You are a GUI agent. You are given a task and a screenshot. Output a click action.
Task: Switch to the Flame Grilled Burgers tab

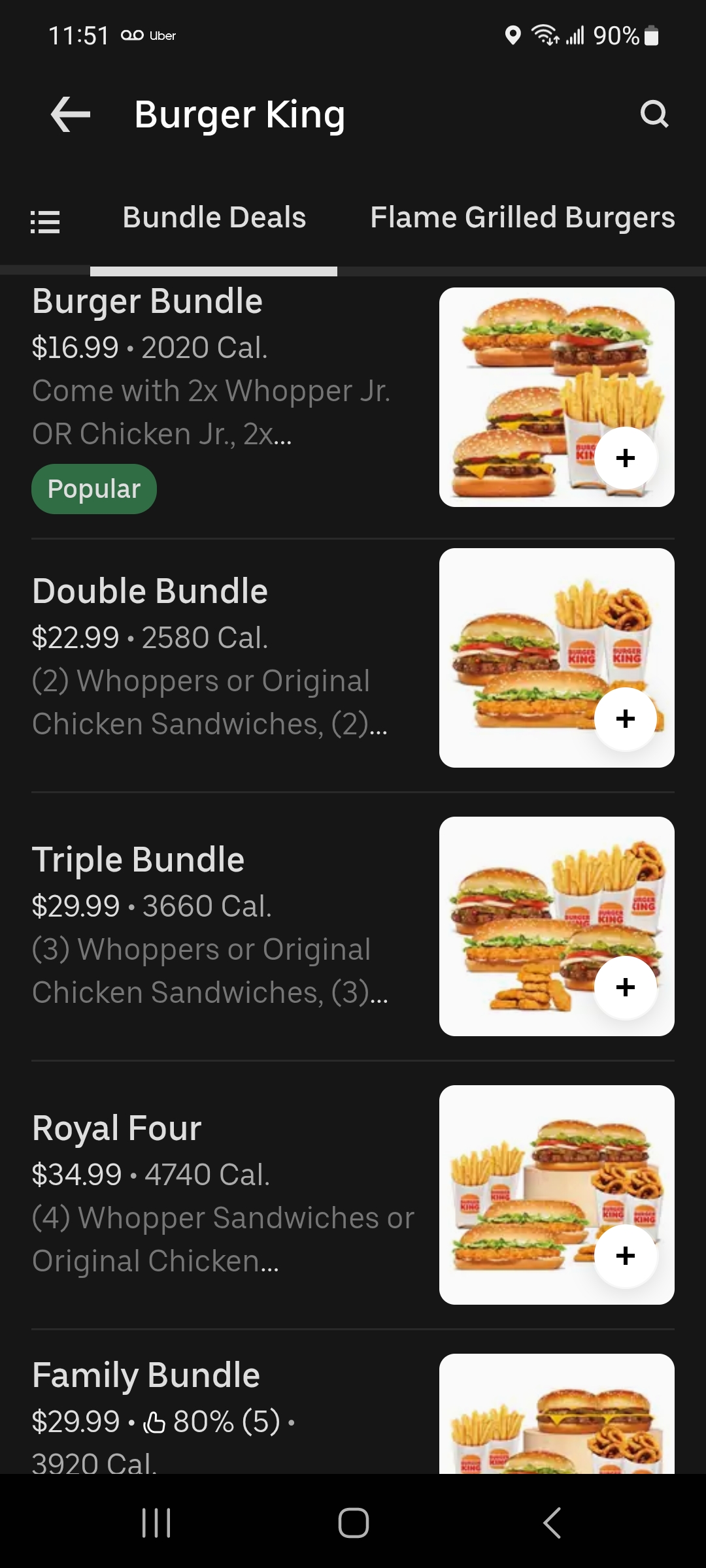click(x=522, y=218)
